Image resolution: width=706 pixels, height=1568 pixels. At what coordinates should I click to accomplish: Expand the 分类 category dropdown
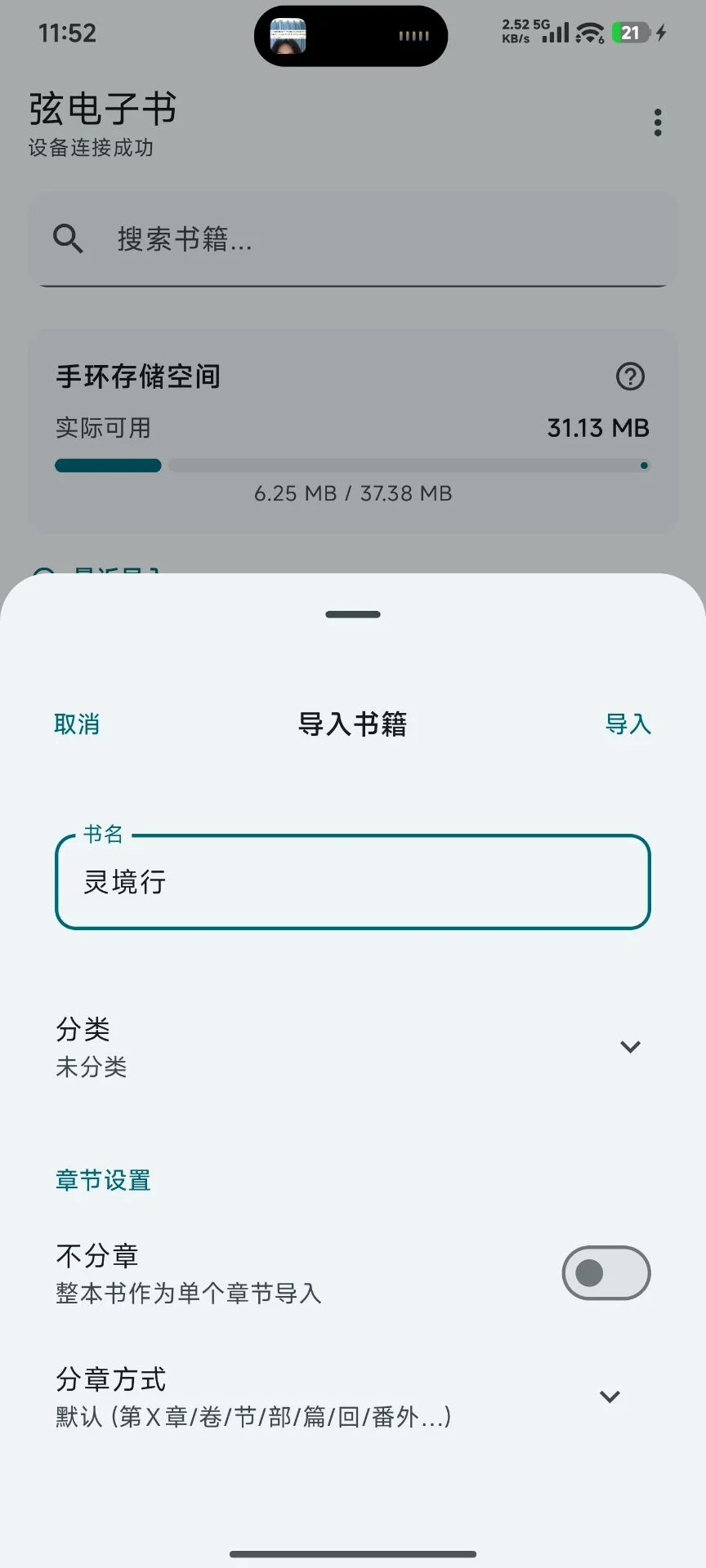630,1046
